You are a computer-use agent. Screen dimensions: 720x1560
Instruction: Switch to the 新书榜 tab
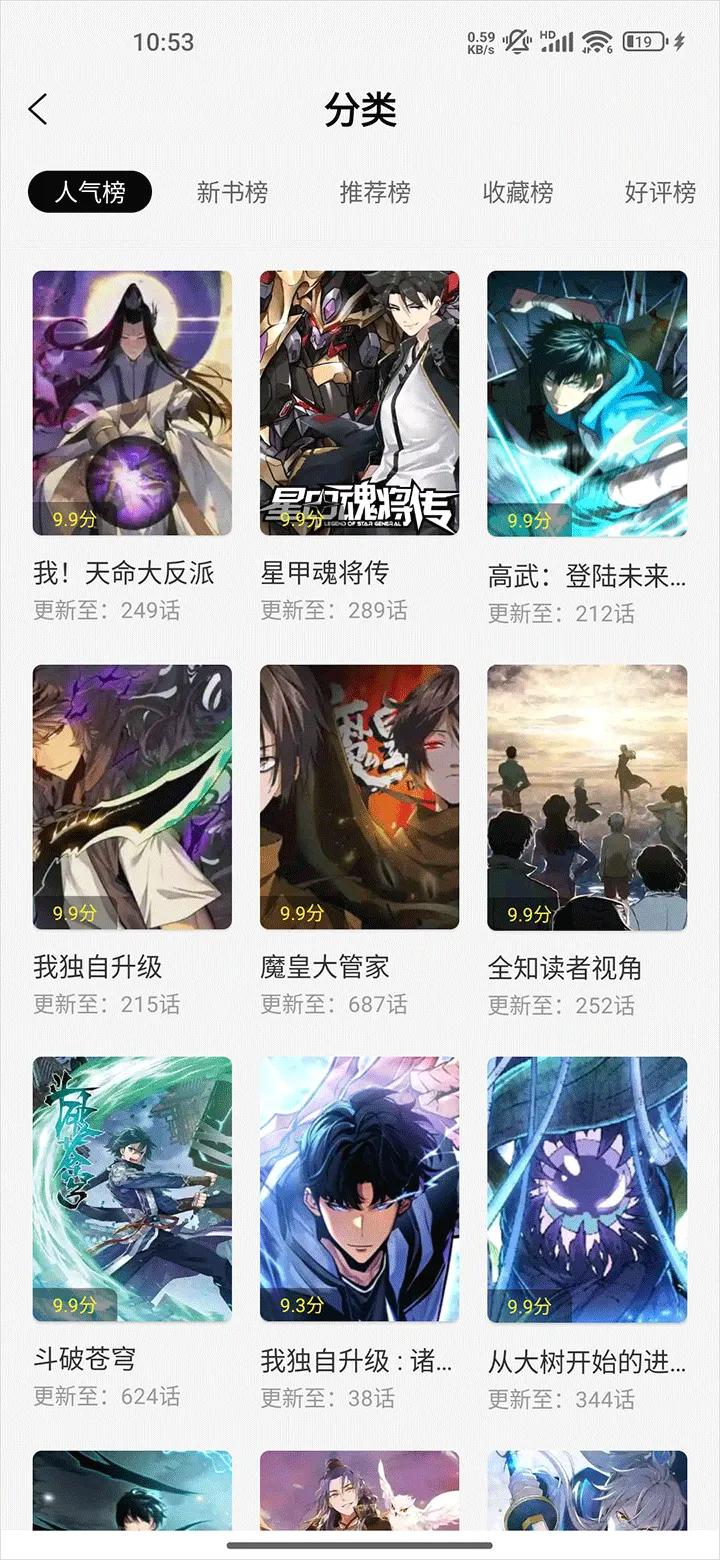(232, 192)
